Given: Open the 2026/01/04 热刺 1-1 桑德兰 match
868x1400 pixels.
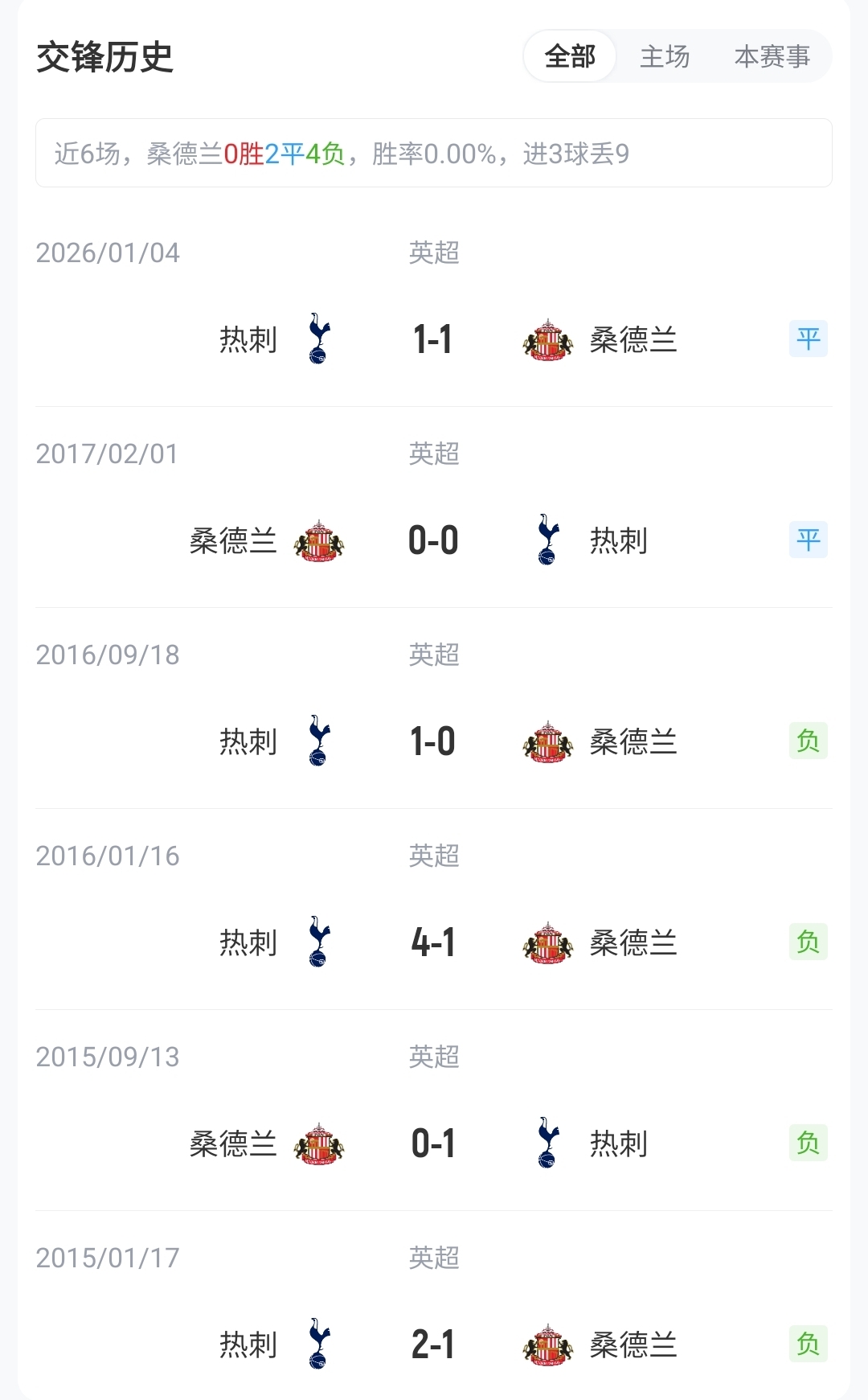Looking at the screenshot, I should pos(433,339).
